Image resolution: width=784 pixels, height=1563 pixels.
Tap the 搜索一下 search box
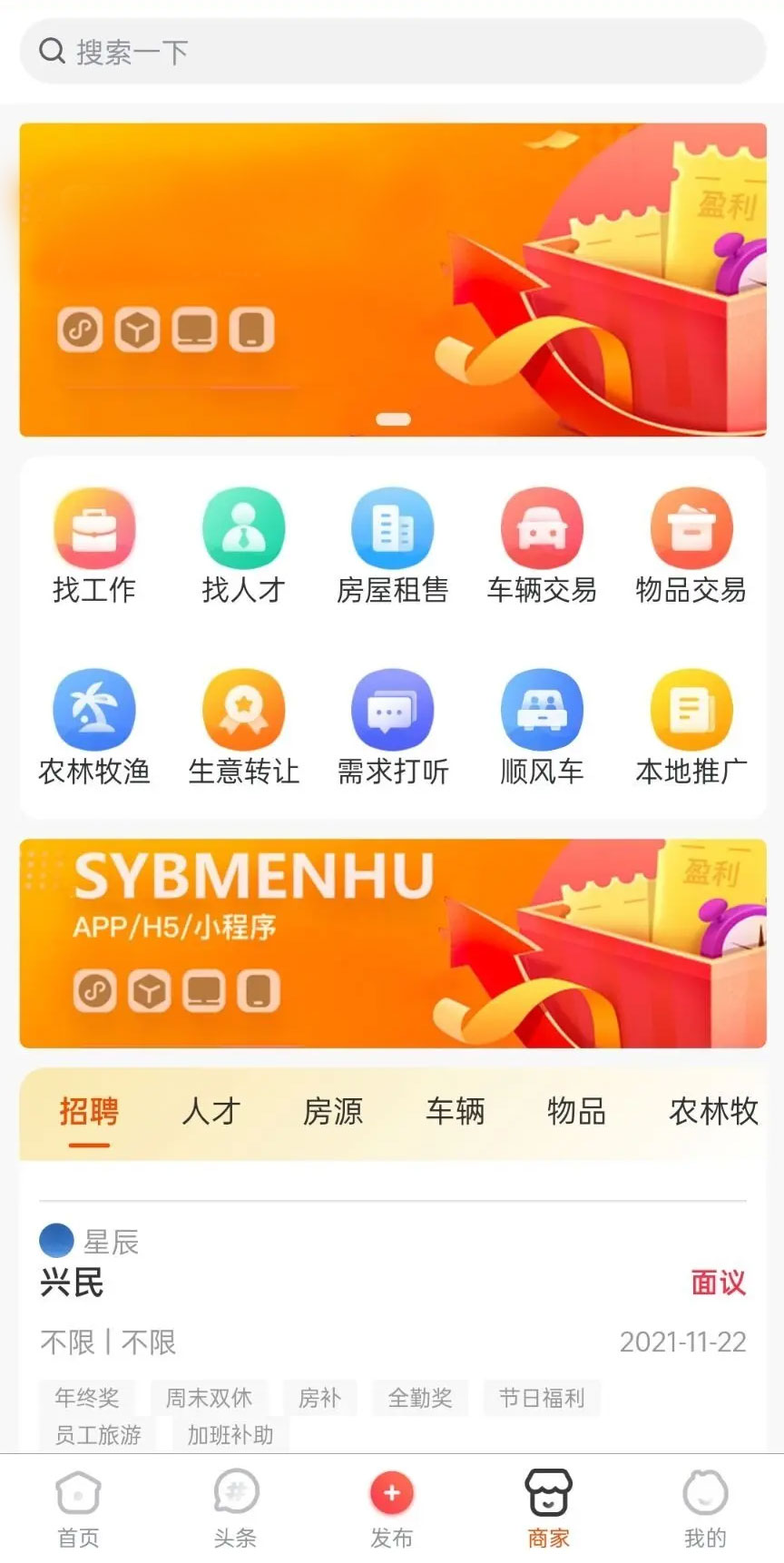392,52
